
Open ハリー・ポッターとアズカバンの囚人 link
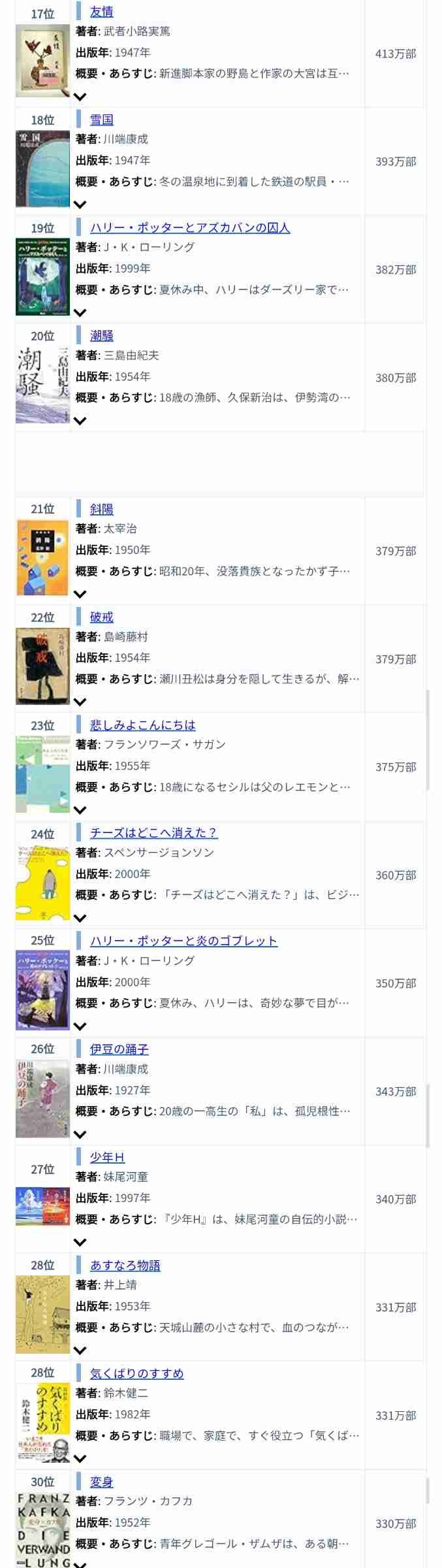coord(189,227)
